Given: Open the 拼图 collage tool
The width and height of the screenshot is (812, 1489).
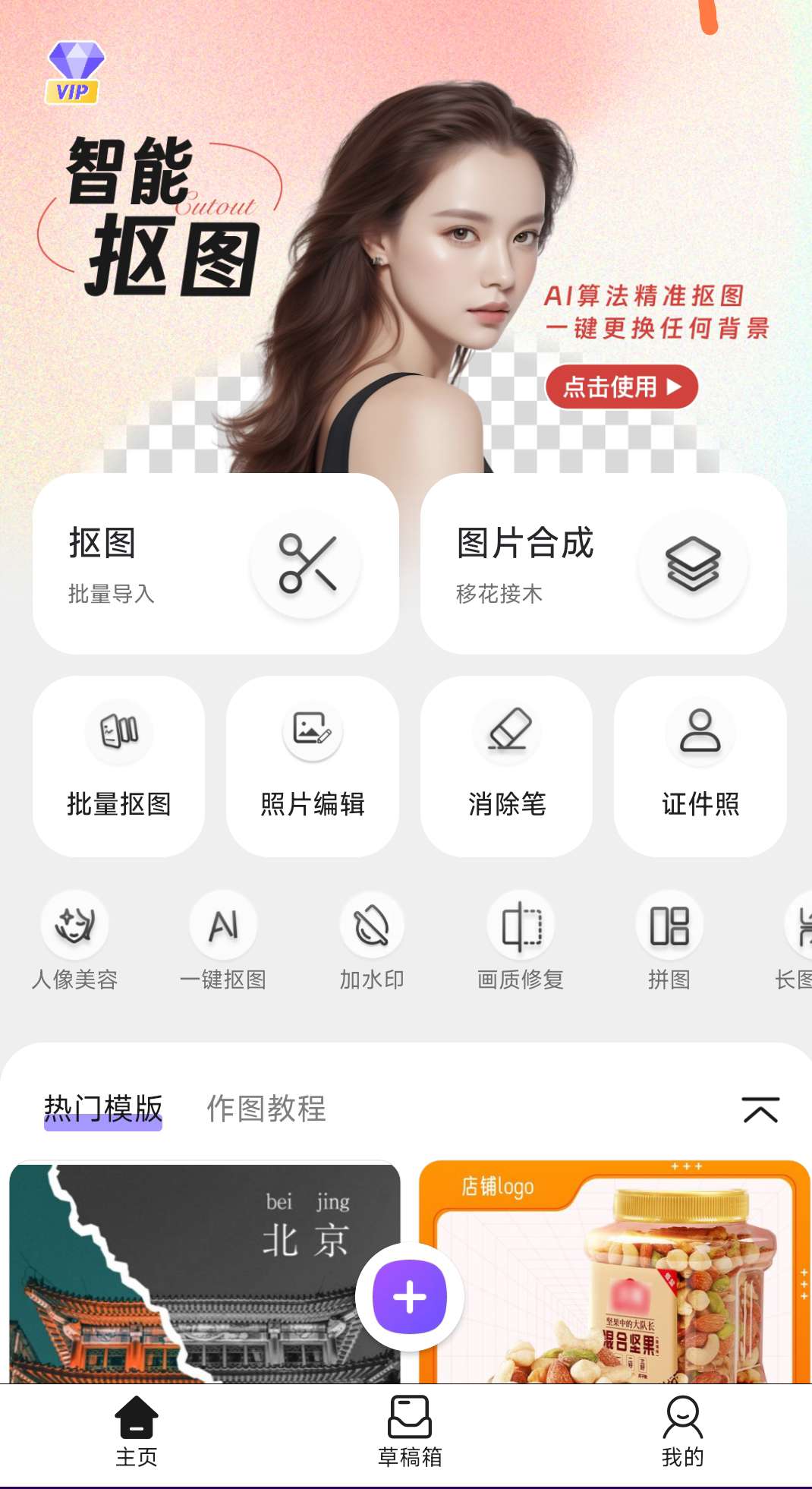Looking at the screenshot, I should (x=669, y=942).
